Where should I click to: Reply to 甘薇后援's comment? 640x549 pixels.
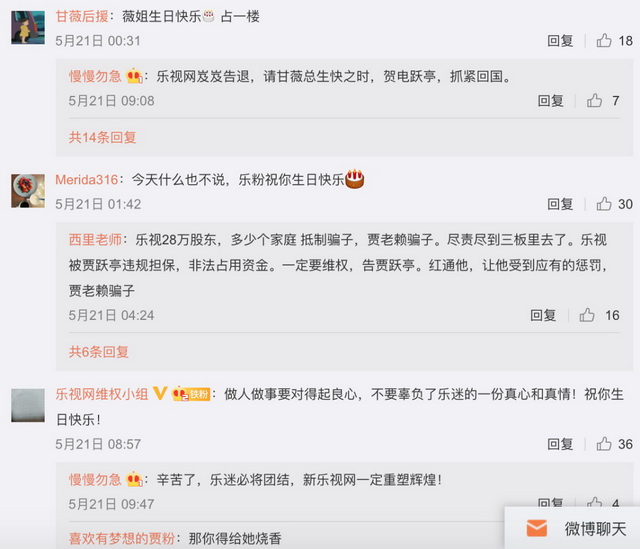pyautogui.click(x=560, y=41)
